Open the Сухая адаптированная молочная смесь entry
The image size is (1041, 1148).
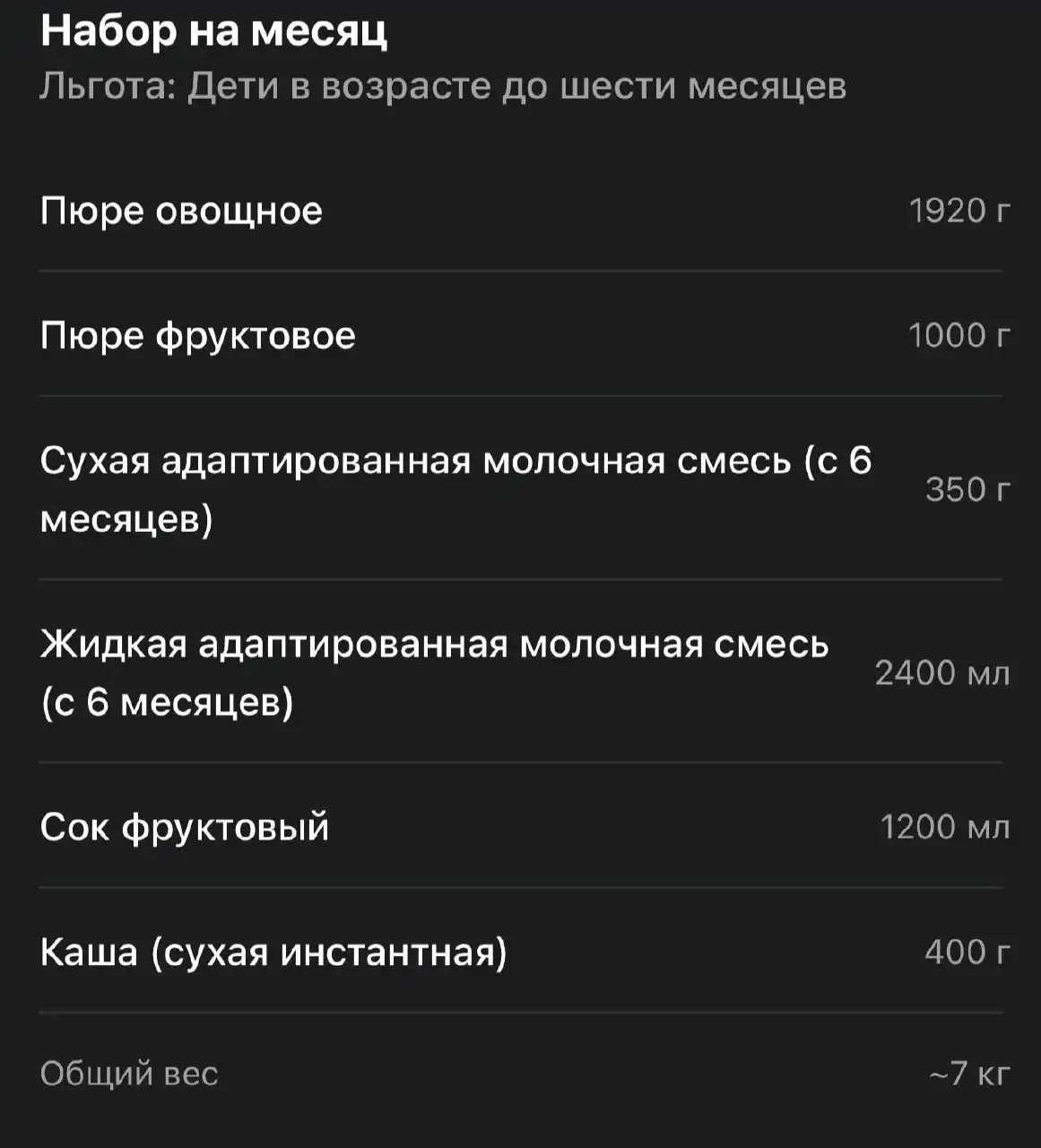(x=520, y=487)
